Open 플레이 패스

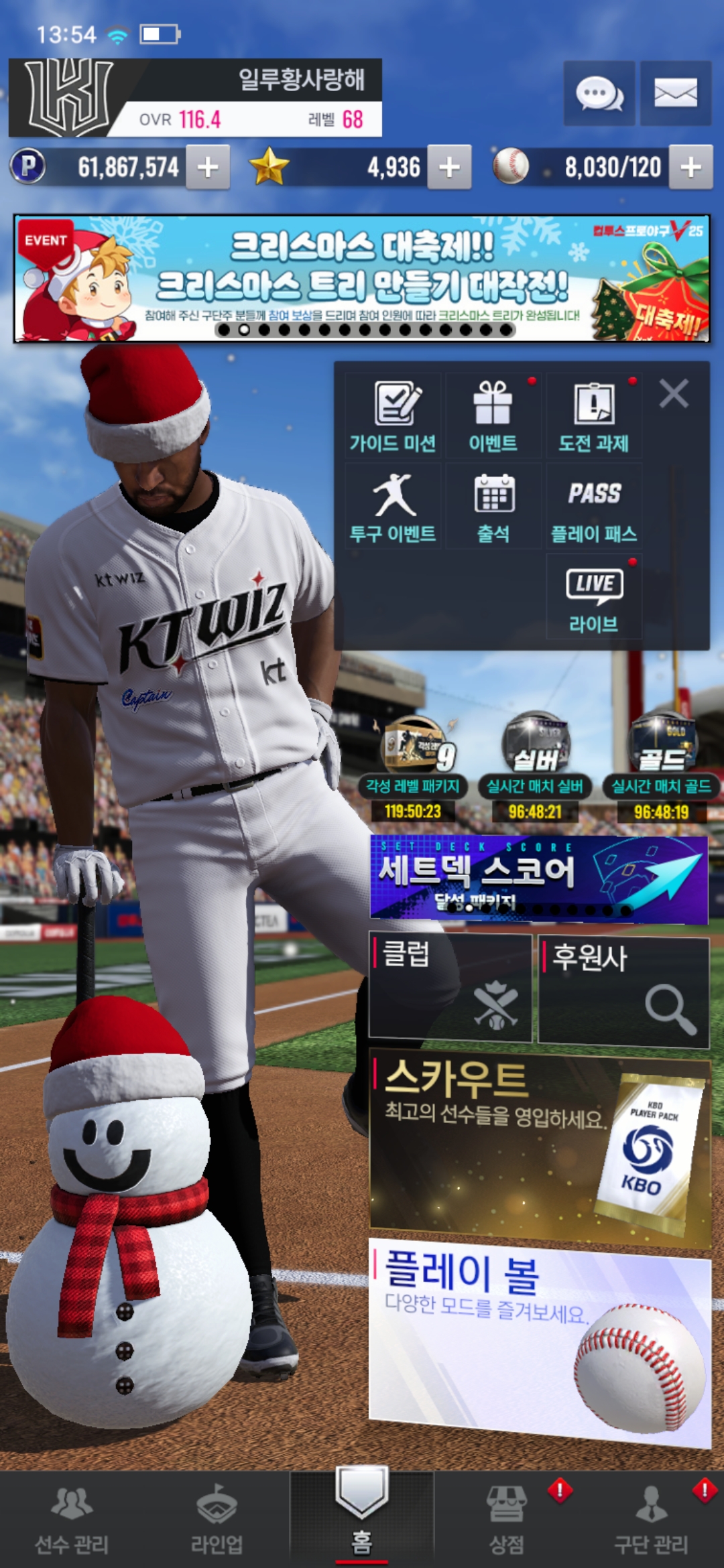pyautogui.click(x=594, y=507)
